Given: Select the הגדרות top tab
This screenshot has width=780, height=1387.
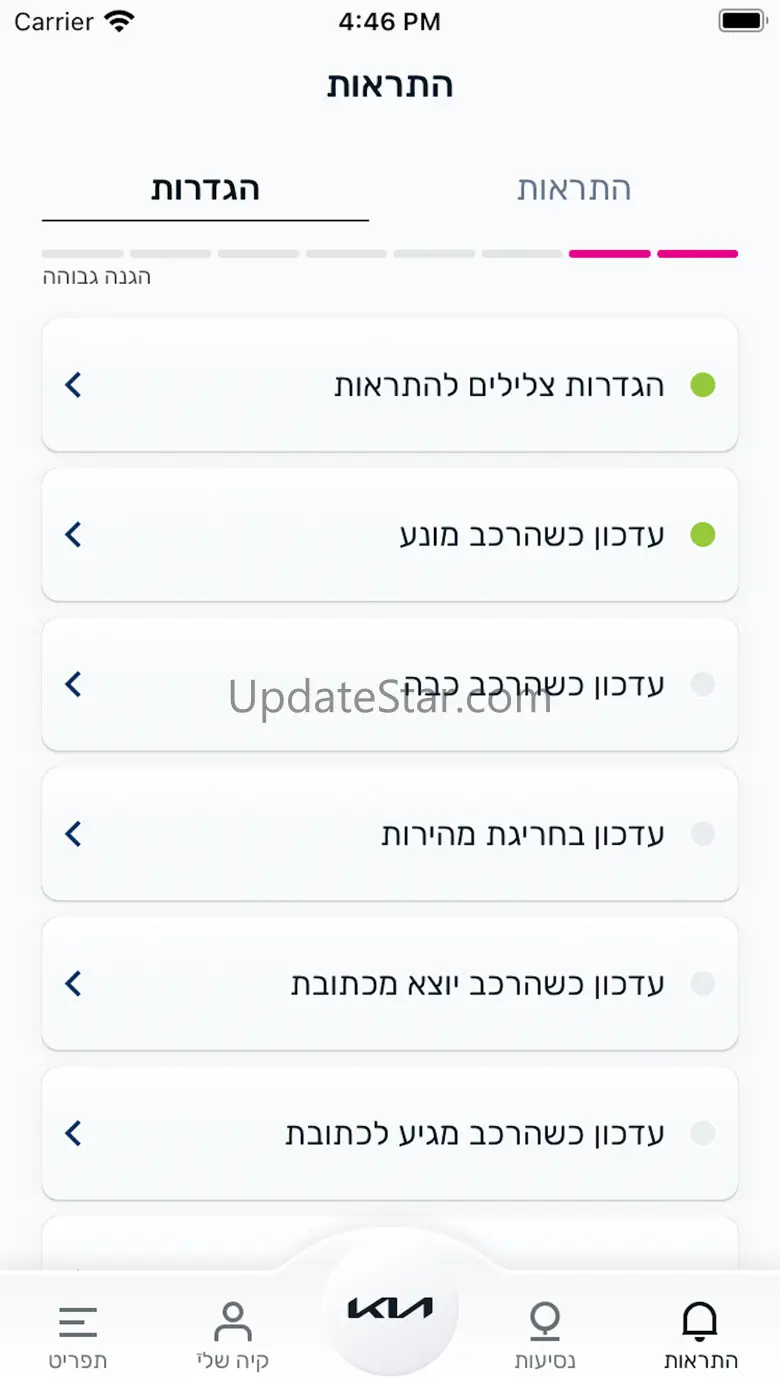Looking at the screenshot, I should pos(205,189).
